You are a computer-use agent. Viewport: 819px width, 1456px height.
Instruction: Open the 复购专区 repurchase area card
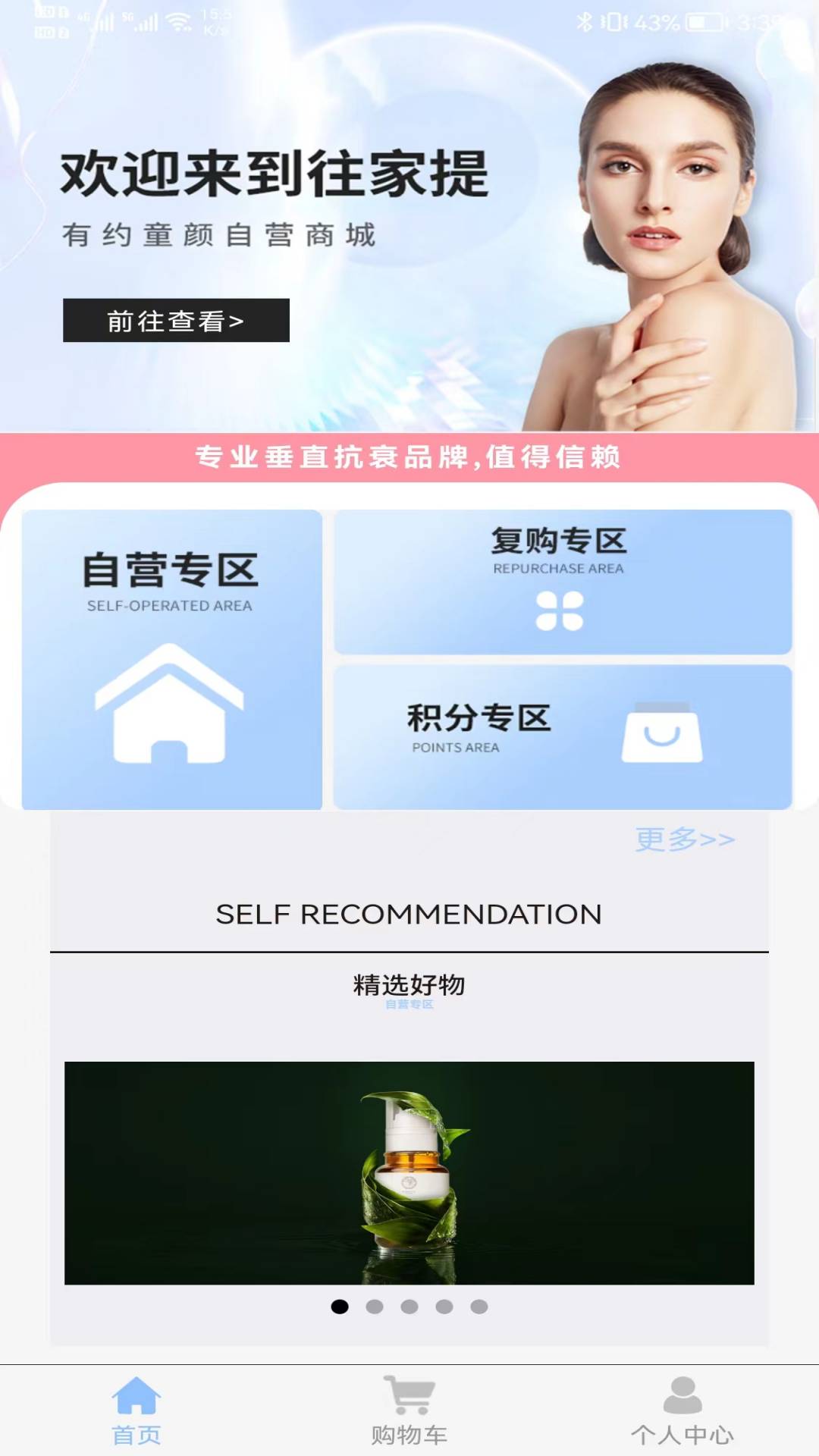[x=563, y=582]
